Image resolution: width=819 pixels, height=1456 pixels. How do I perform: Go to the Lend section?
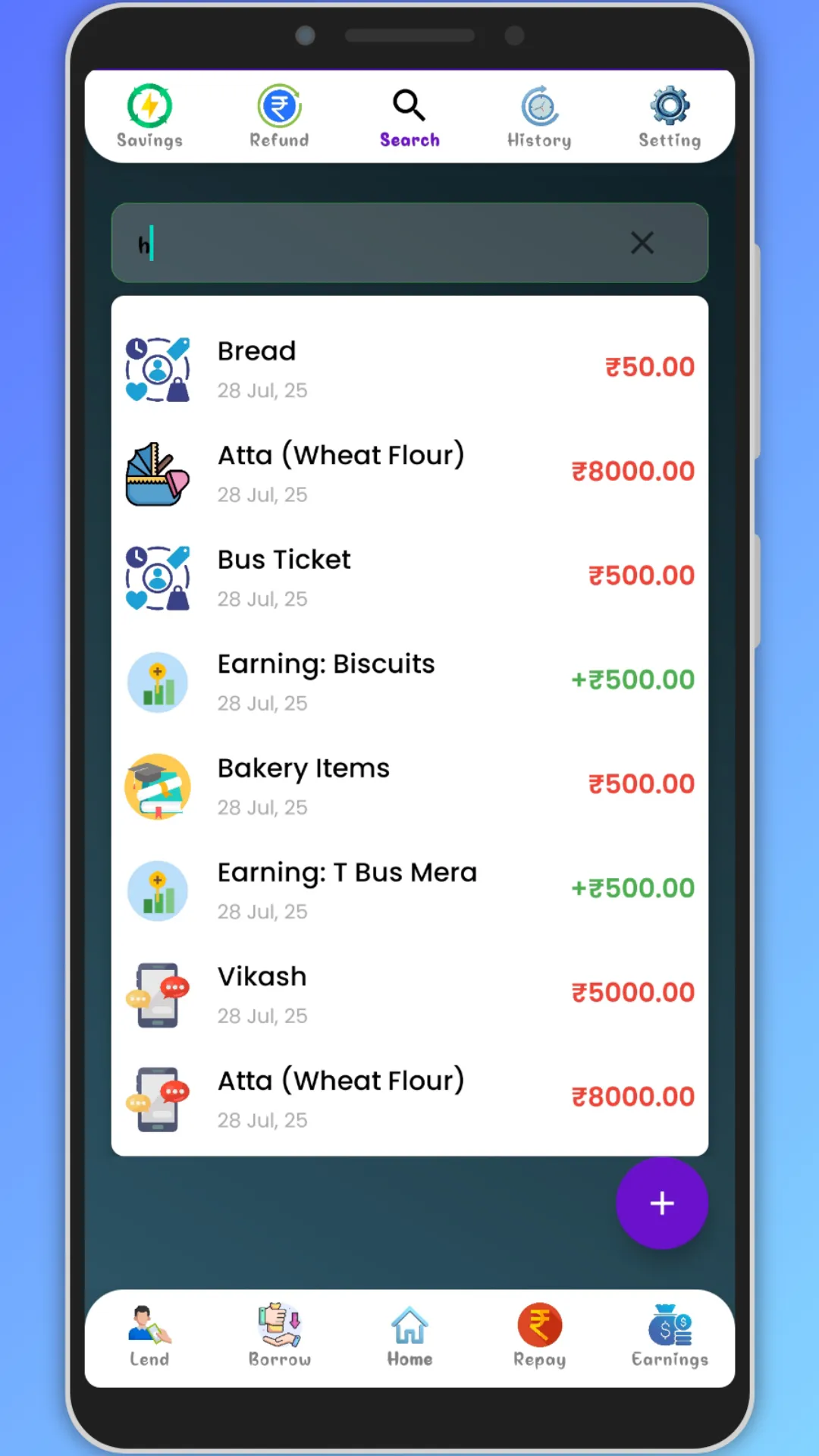pyautogui.click(x=149, y=1338)
